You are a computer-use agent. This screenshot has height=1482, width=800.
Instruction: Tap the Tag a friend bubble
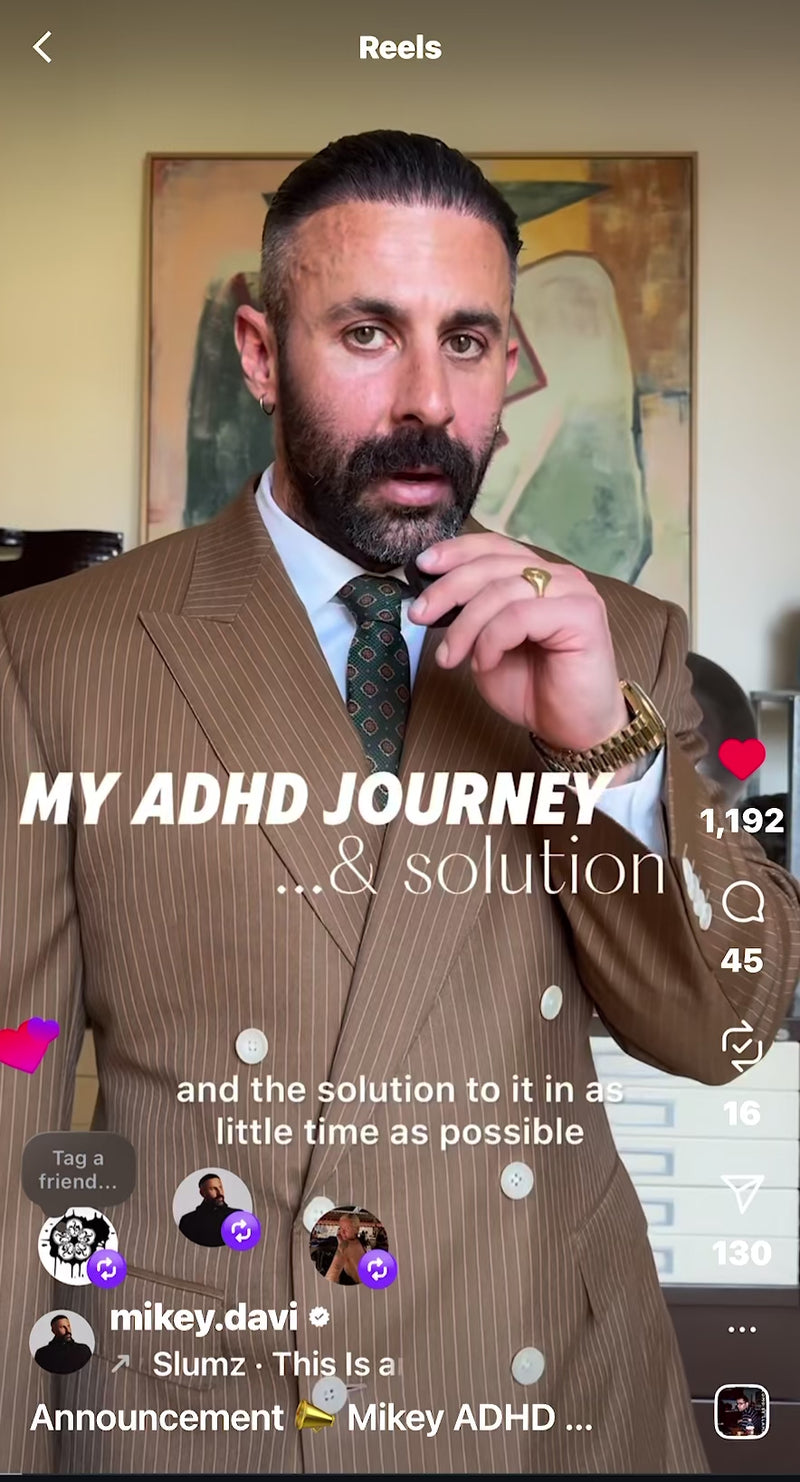[x=78, y=1169]
